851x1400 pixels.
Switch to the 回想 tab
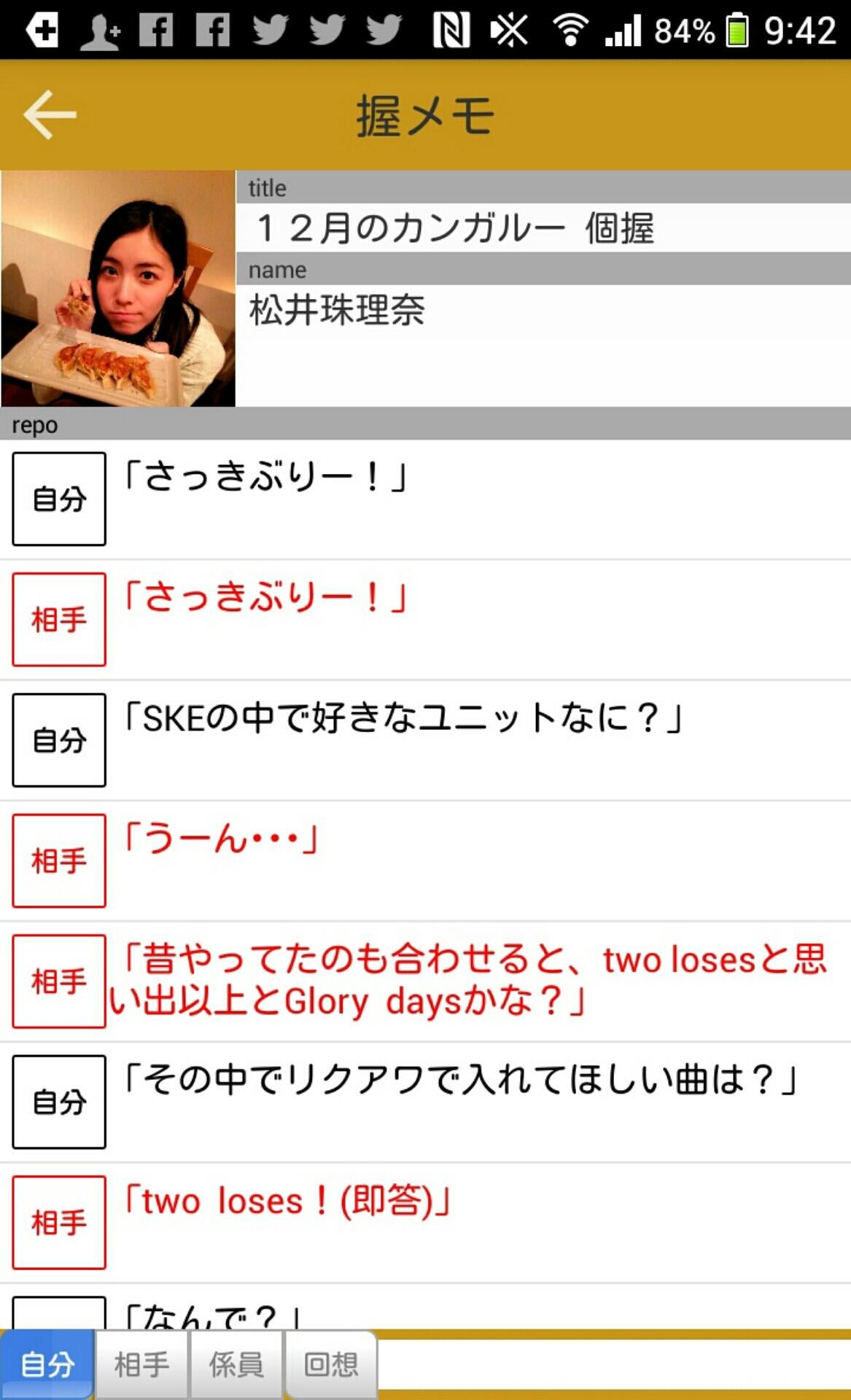coord(331,1364)
